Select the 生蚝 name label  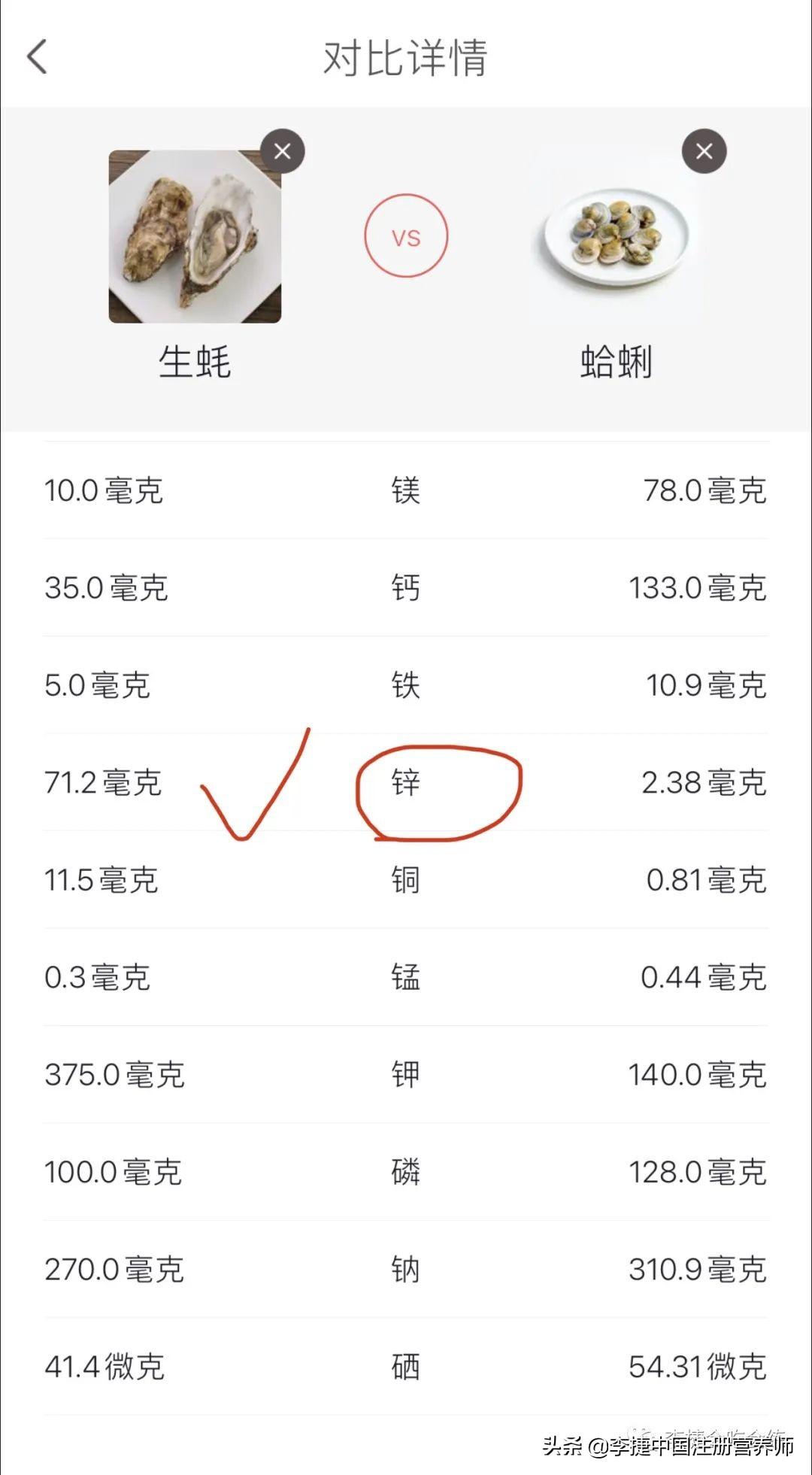pyautogui.click(x=194, y=361)
